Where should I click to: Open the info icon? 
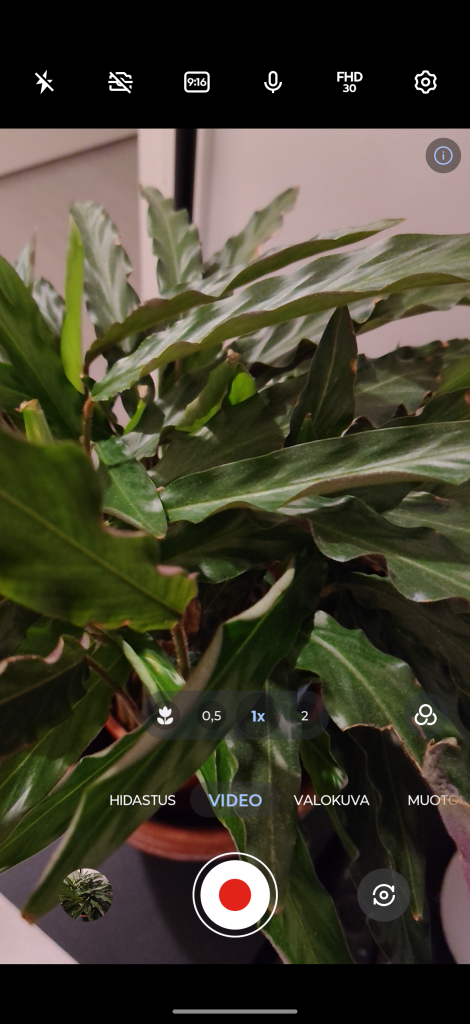(443, 155)
